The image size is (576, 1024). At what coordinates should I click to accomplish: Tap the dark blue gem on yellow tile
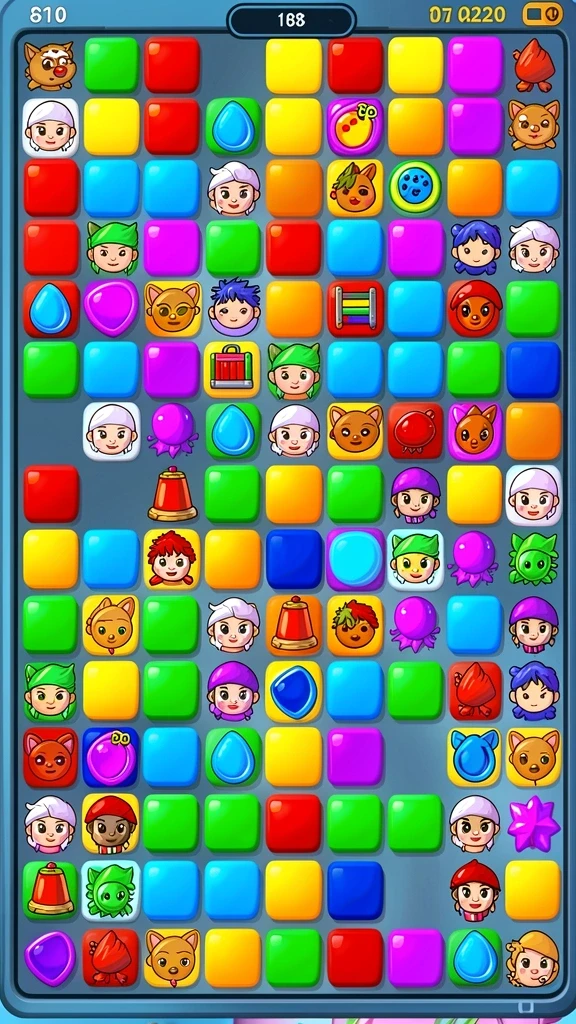(293, 692)
